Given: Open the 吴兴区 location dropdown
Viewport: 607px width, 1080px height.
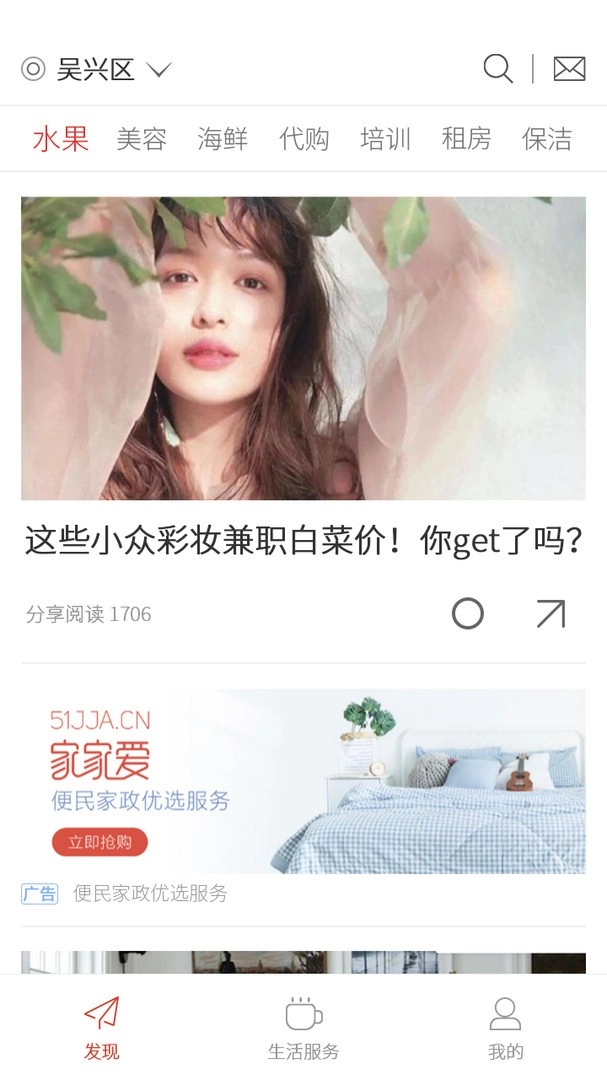Looking at the screenshot, I should coord(97,69).
